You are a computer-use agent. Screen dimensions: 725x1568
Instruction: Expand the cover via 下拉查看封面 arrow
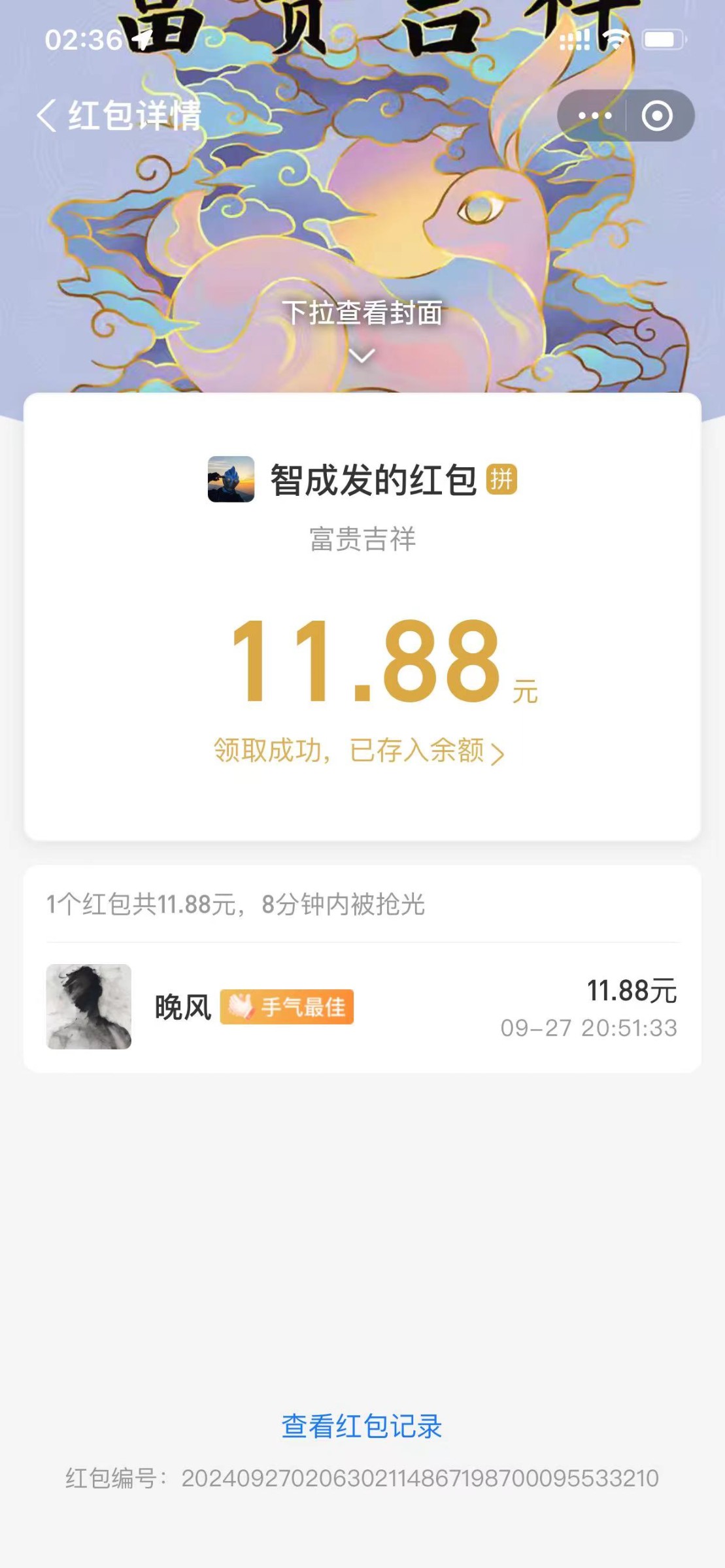[x=362, y=355]
